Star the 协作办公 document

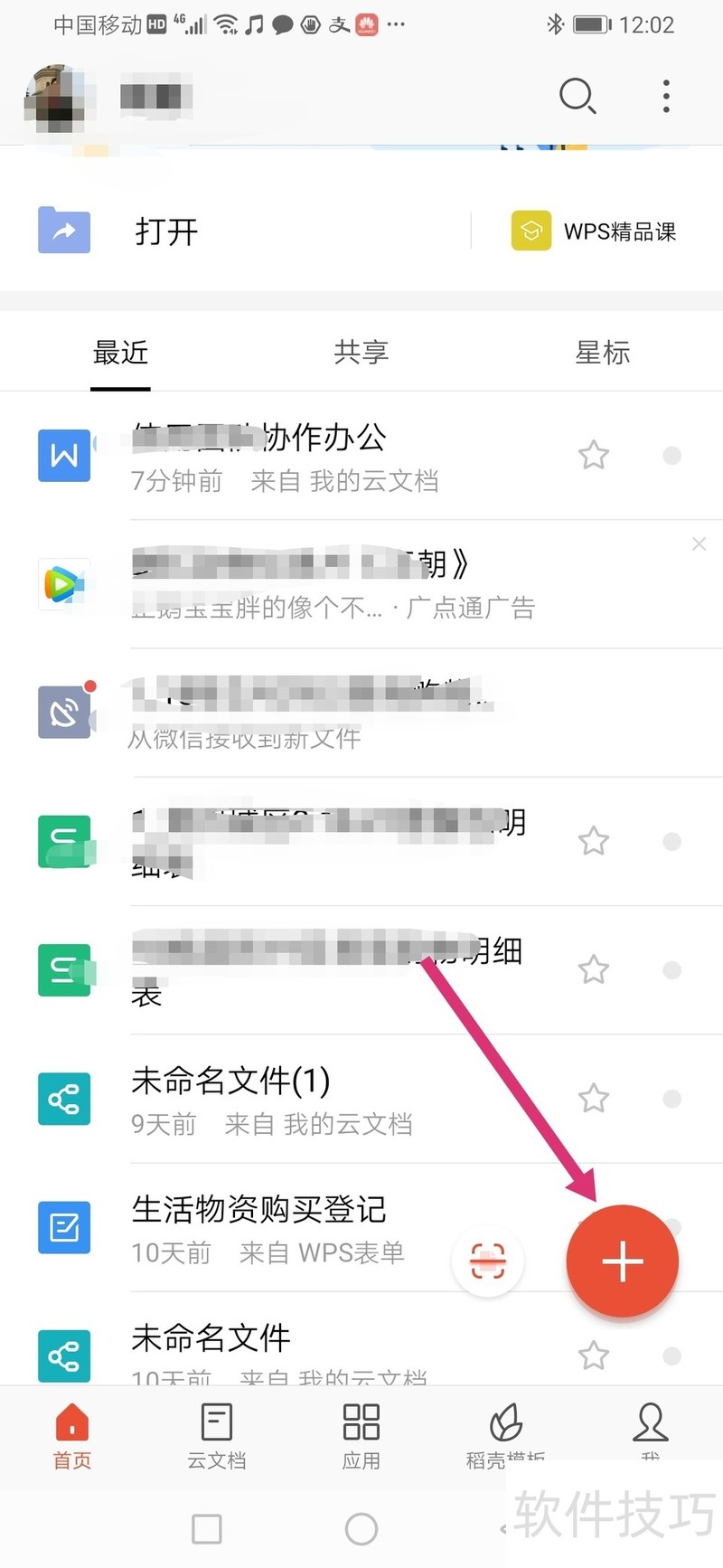pos(594,455)
